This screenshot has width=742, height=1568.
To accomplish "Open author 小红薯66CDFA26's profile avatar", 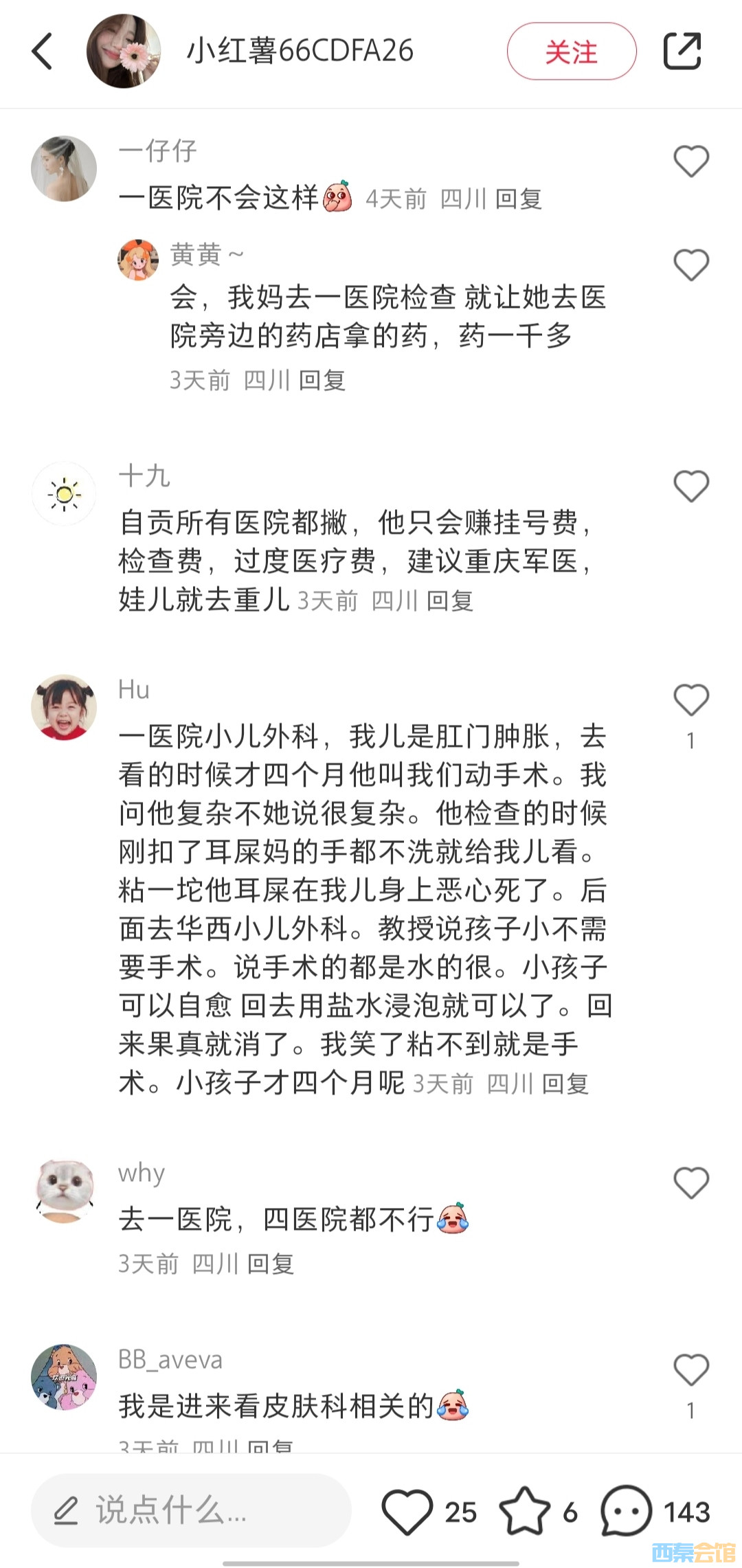I will (124, 52).
